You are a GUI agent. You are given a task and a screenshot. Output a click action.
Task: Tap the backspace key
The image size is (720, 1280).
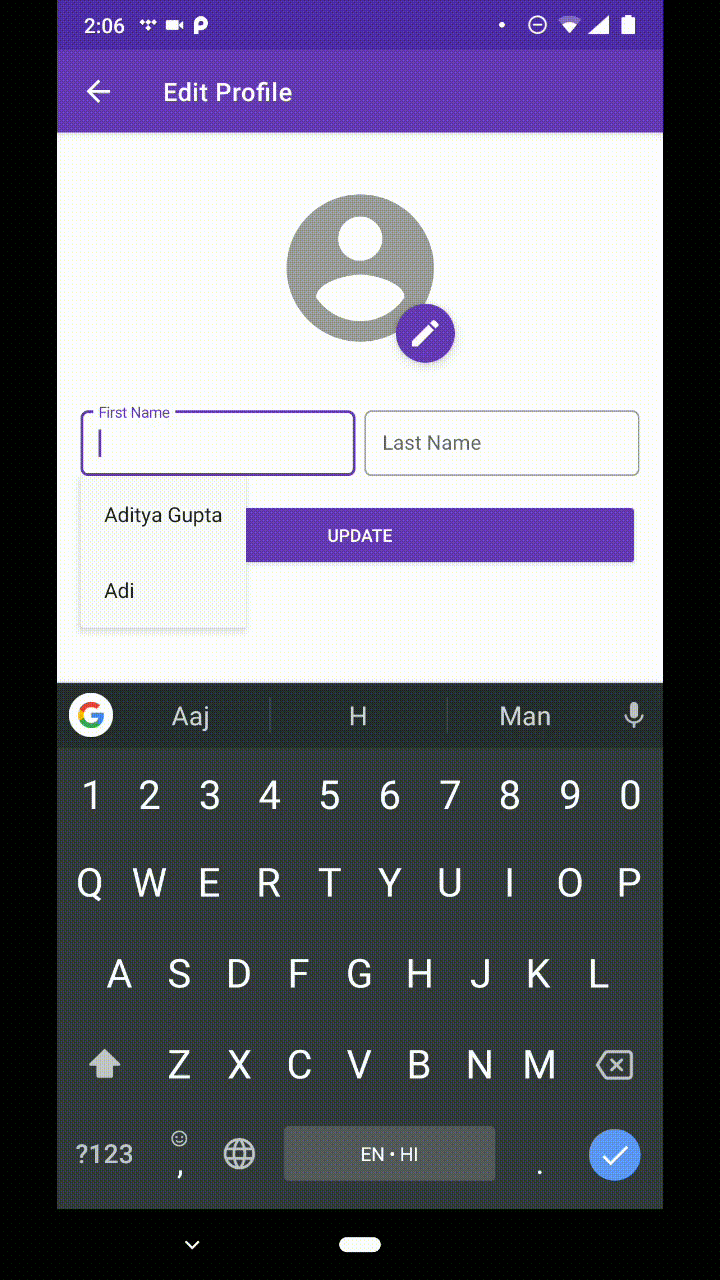tap(614, 1065)
